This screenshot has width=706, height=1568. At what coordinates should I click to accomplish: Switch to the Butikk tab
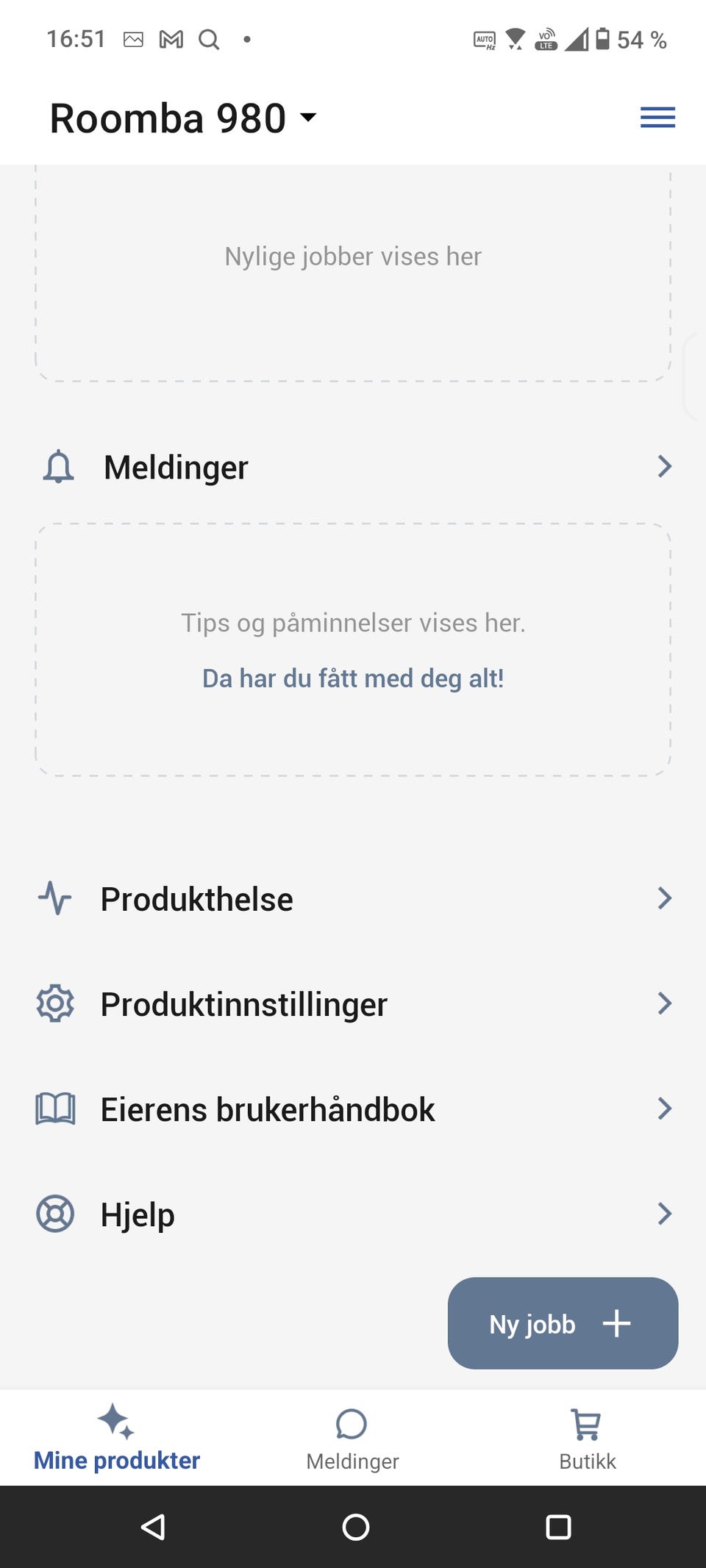tap(587, 1439)
